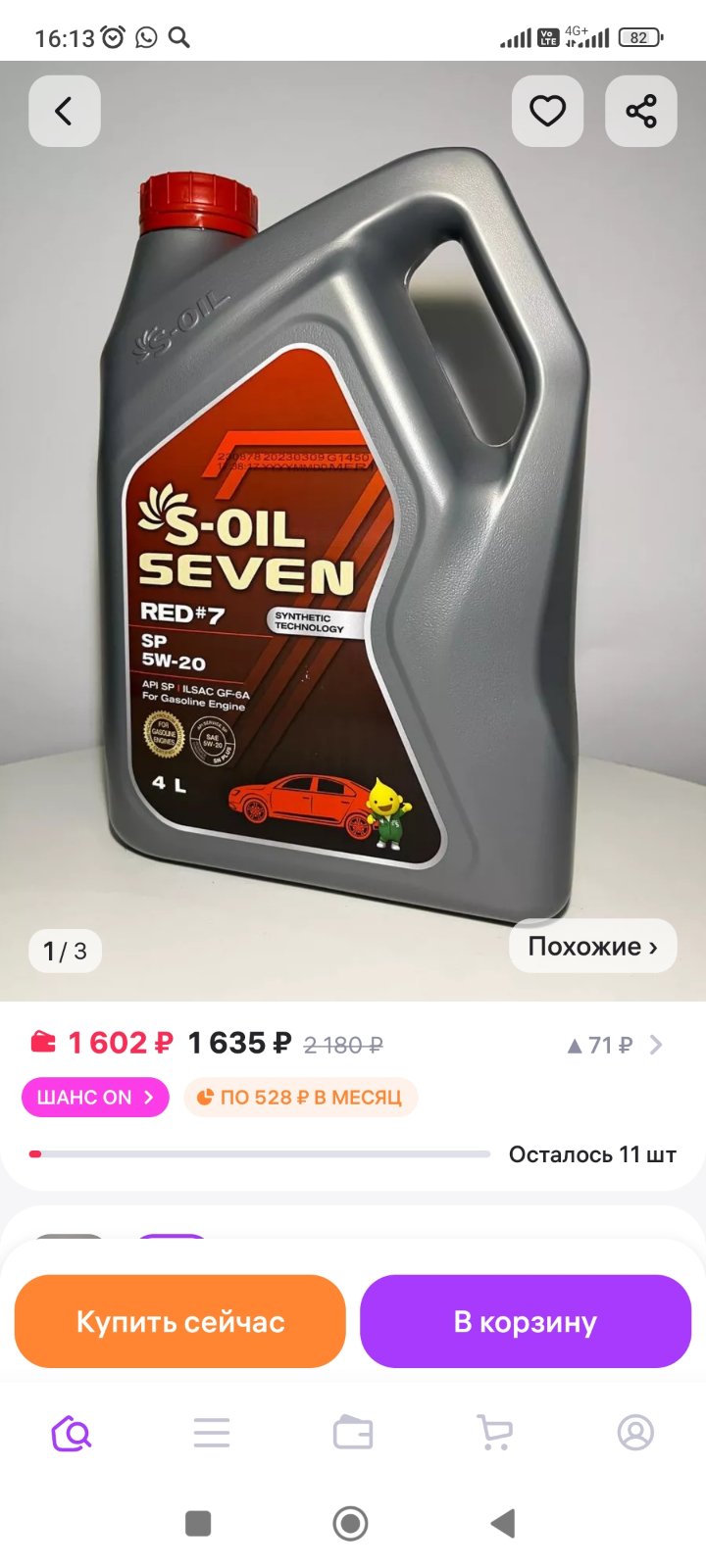Screen dimensions: 706x1568
Task: Open the catalog menu tab
Action: (x=212, y=1433)
